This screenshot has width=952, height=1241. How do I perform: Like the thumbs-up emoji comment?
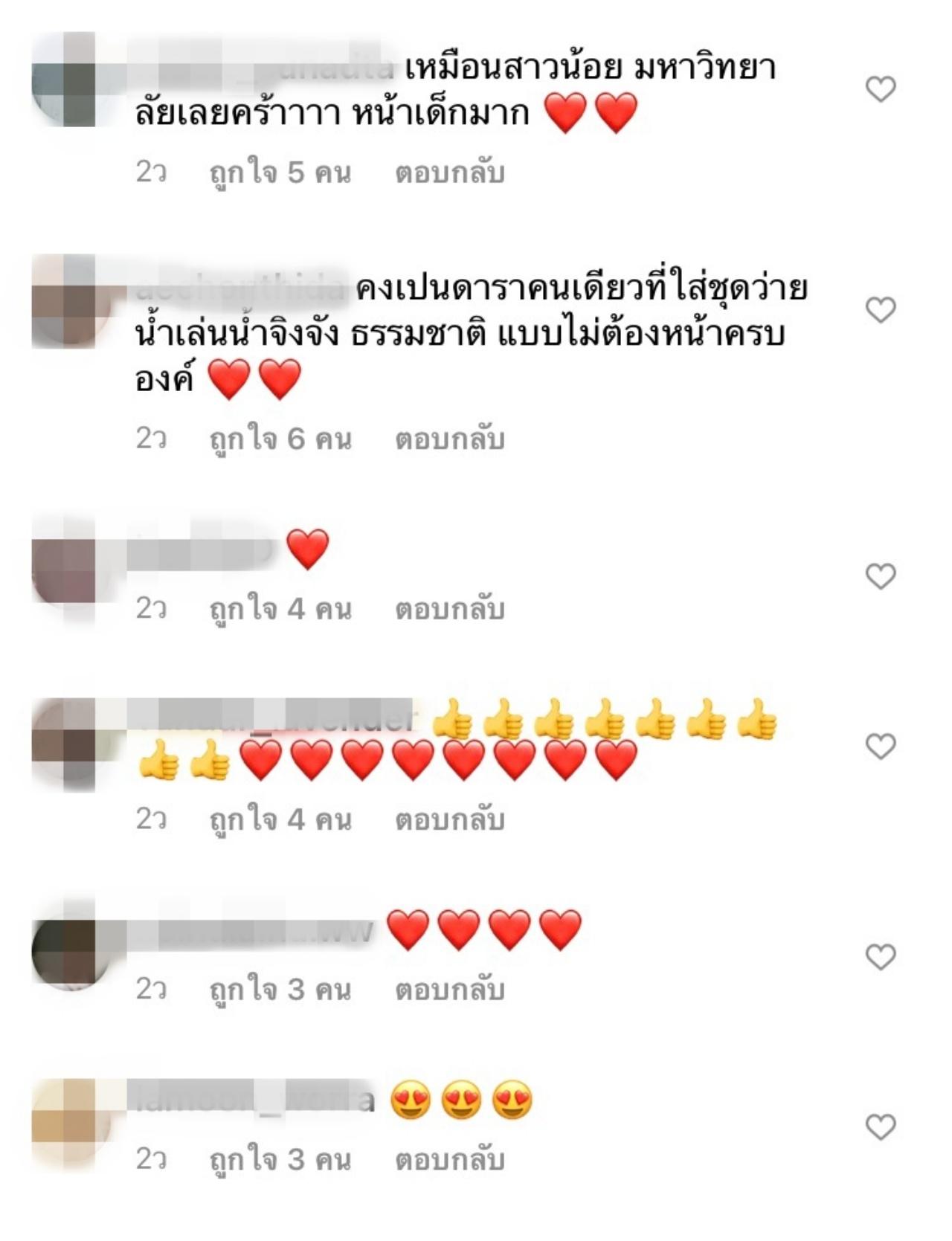click(x=881, y=746)
